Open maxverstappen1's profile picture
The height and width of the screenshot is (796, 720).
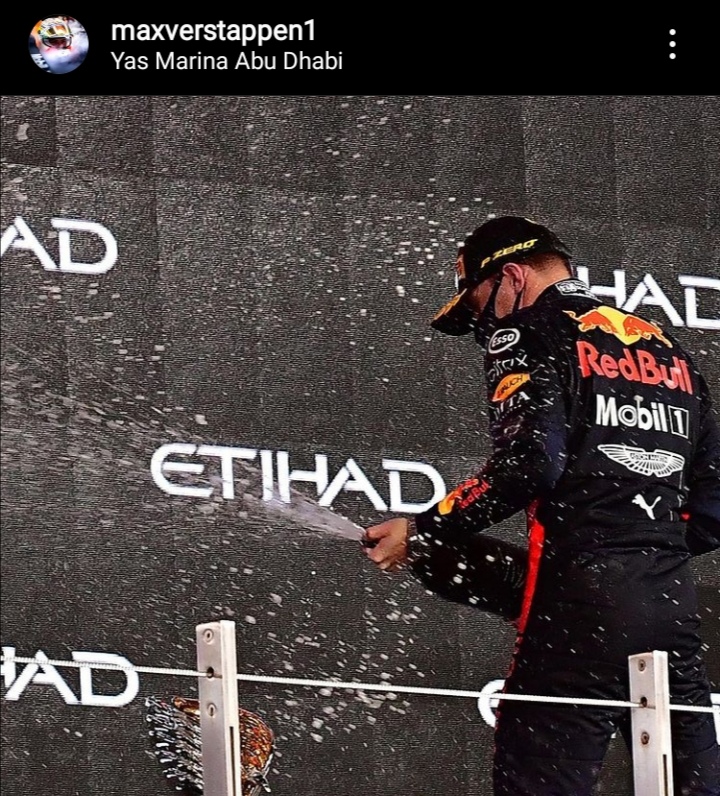coord(59,45)
